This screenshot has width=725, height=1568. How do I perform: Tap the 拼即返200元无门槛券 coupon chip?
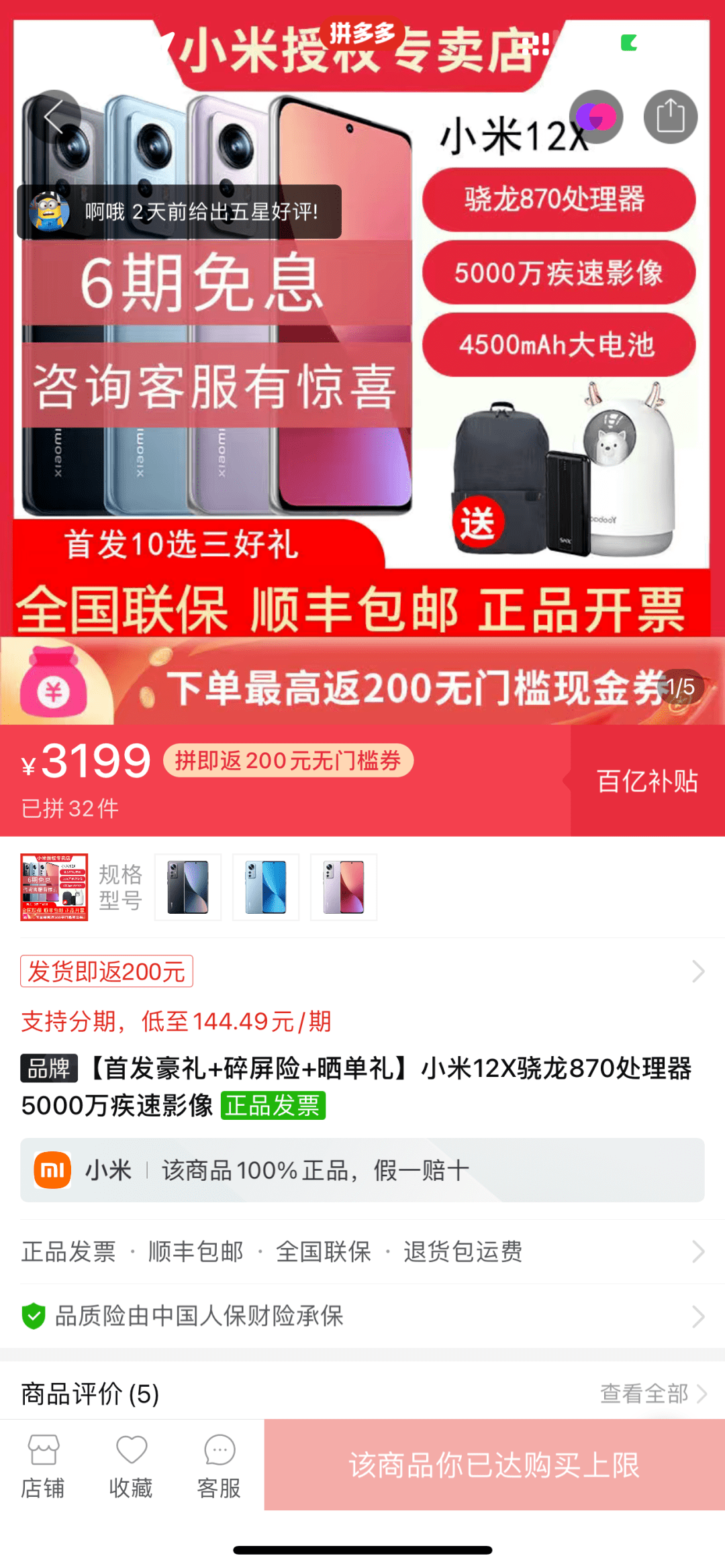[288, 761]
